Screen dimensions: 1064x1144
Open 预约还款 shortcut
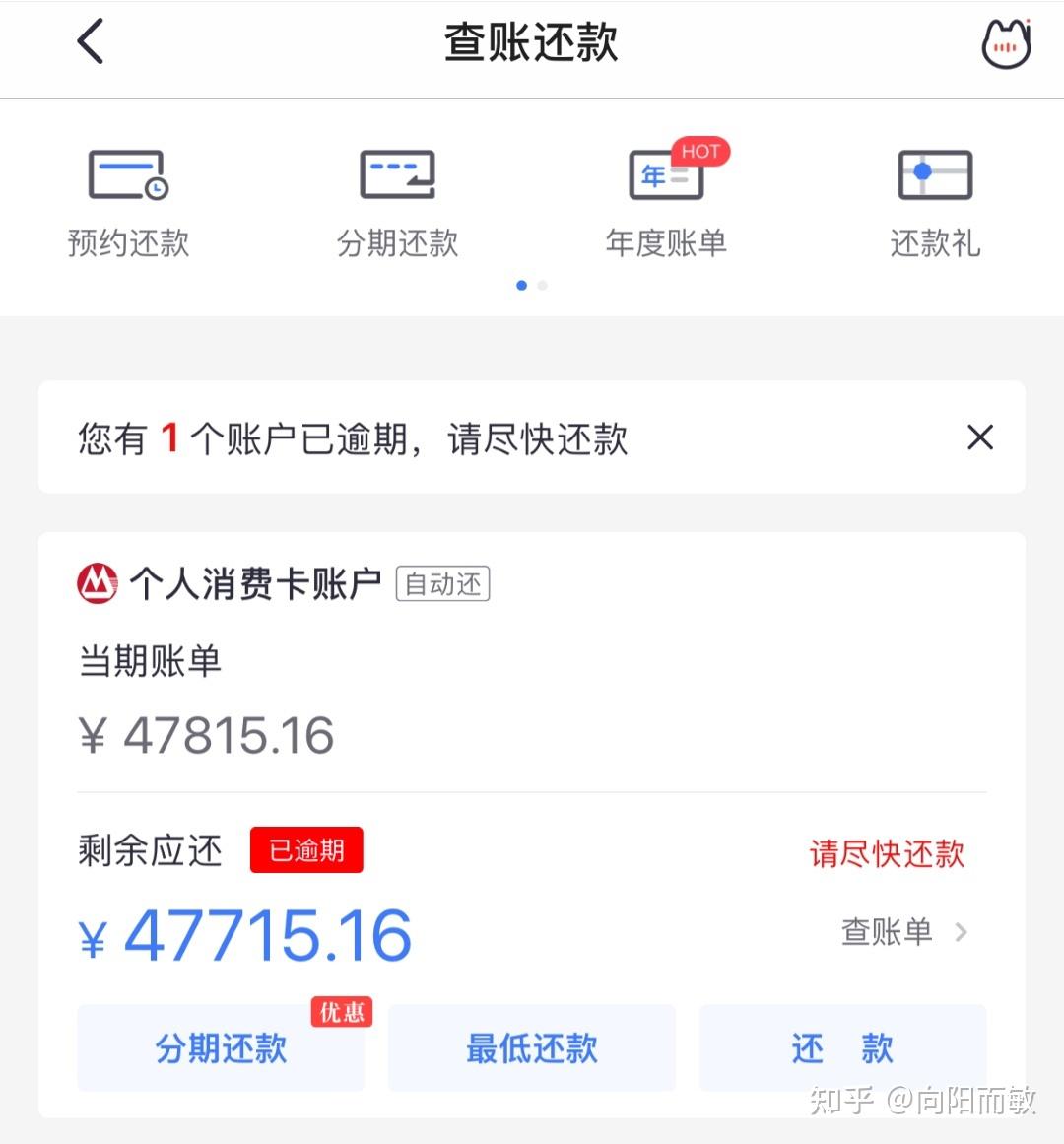pyautogui.click(x=128, y=204)
